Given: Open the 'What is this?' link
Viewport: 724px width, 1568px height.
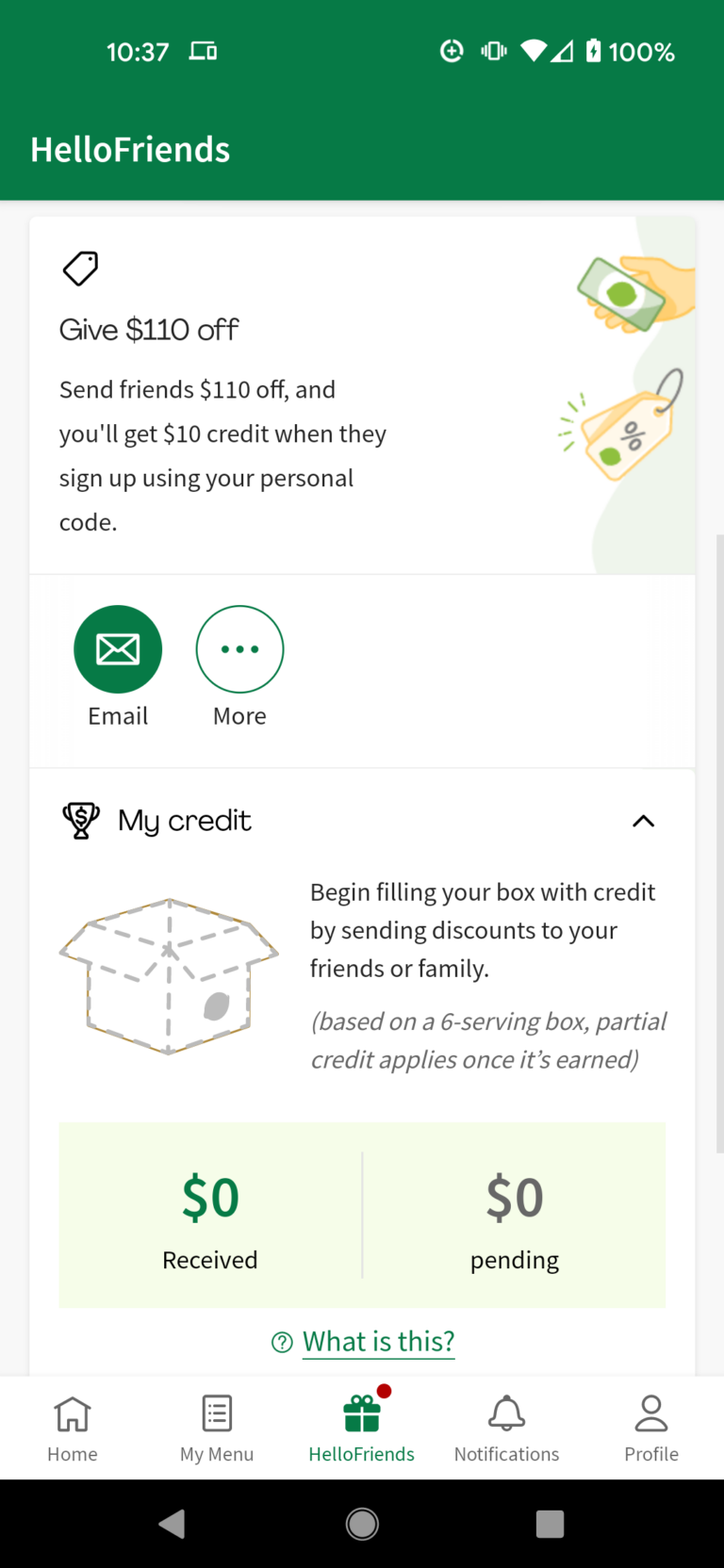Looking at the screenshot, I should (x=377, y=1341).
